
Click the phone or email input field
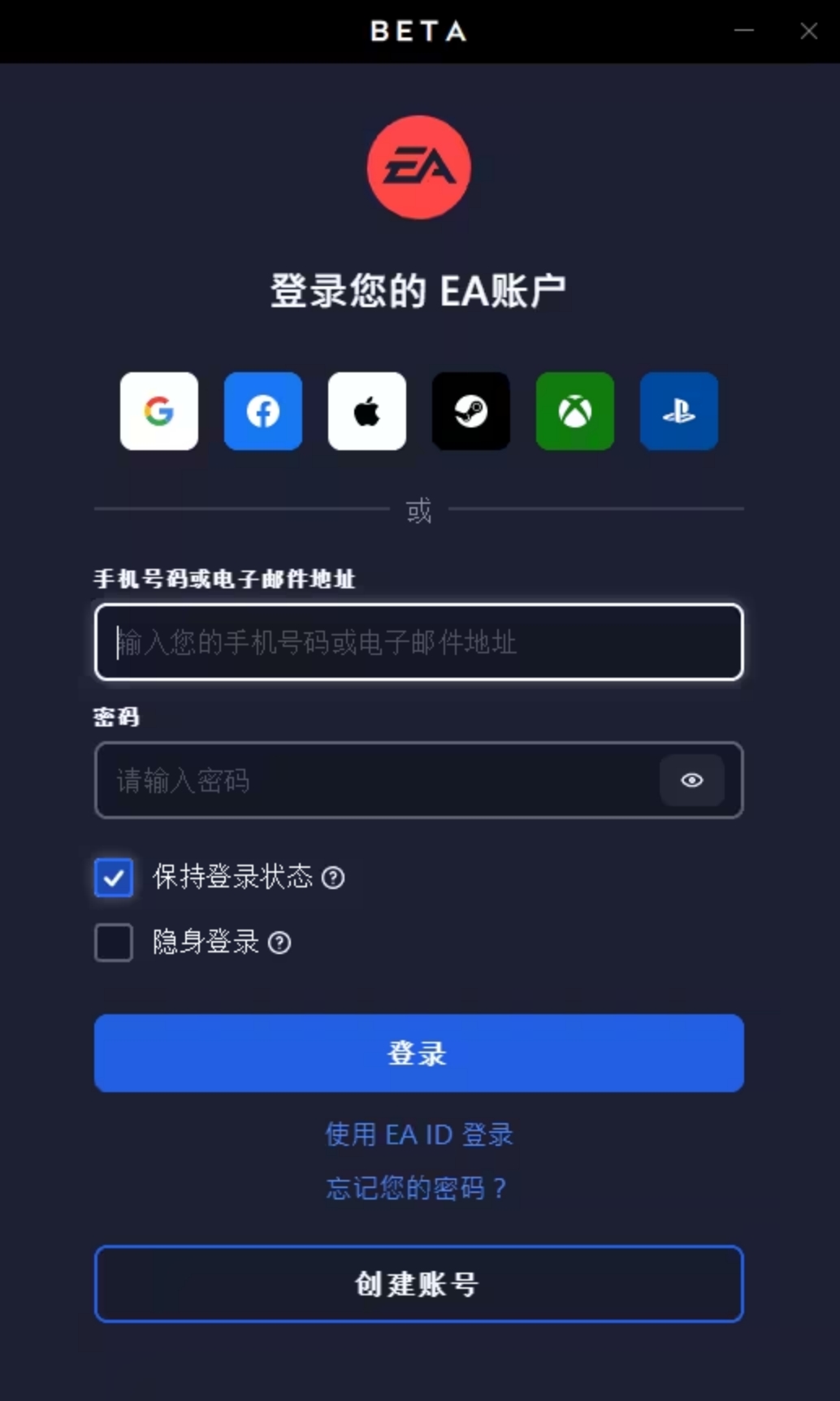pyautogui.click(x=419, y=643)
